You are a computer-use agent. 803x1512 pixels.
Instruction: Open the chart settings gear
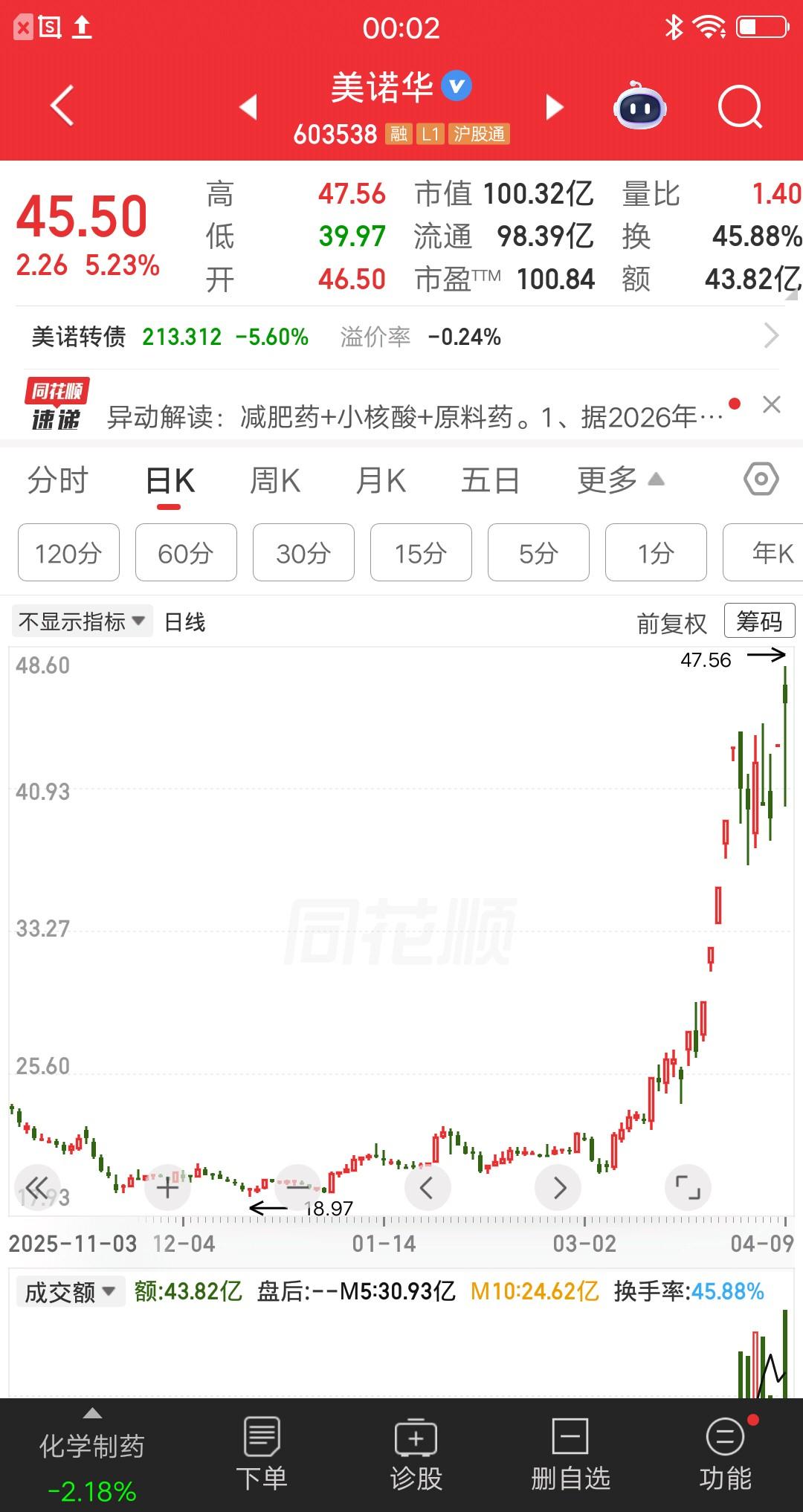point(760,480)
